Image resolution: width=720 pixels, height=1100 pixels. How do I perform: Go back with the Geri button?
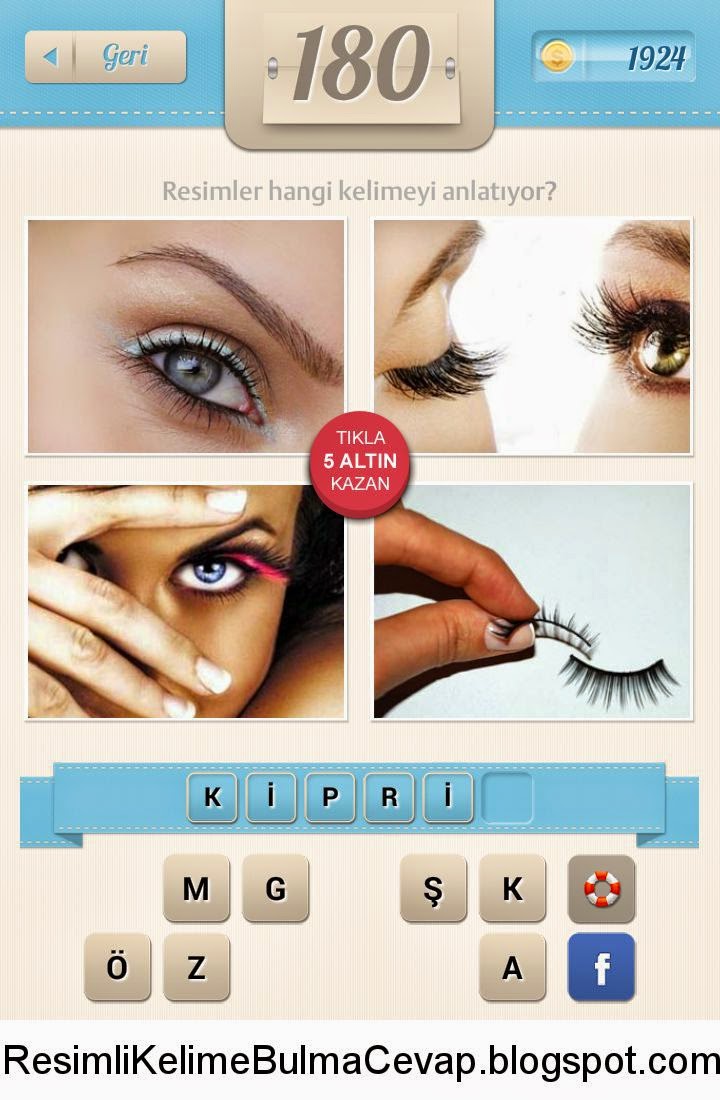pos(105,57)
